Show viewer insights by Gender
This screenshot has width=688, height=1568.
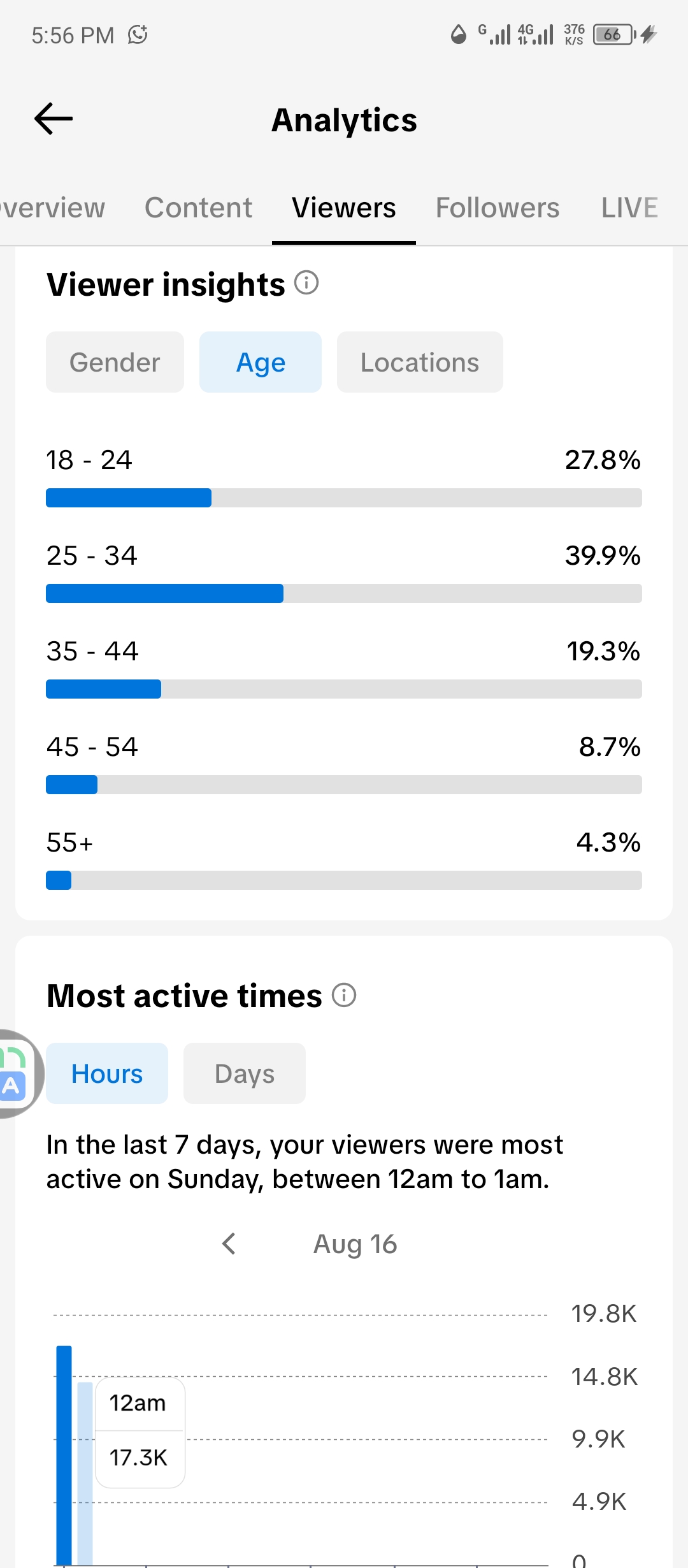point(115,362)
